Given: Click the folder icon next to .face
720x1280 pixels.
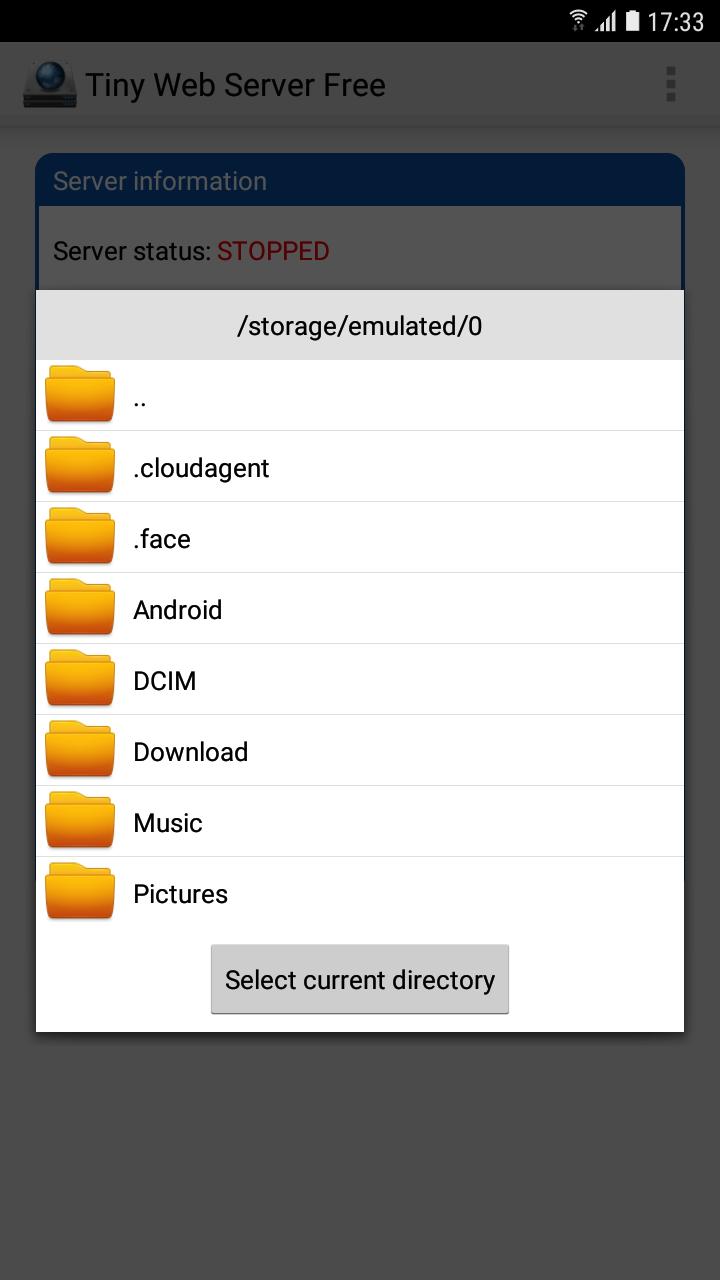Looking at the screenshot, I should (79, 536).
